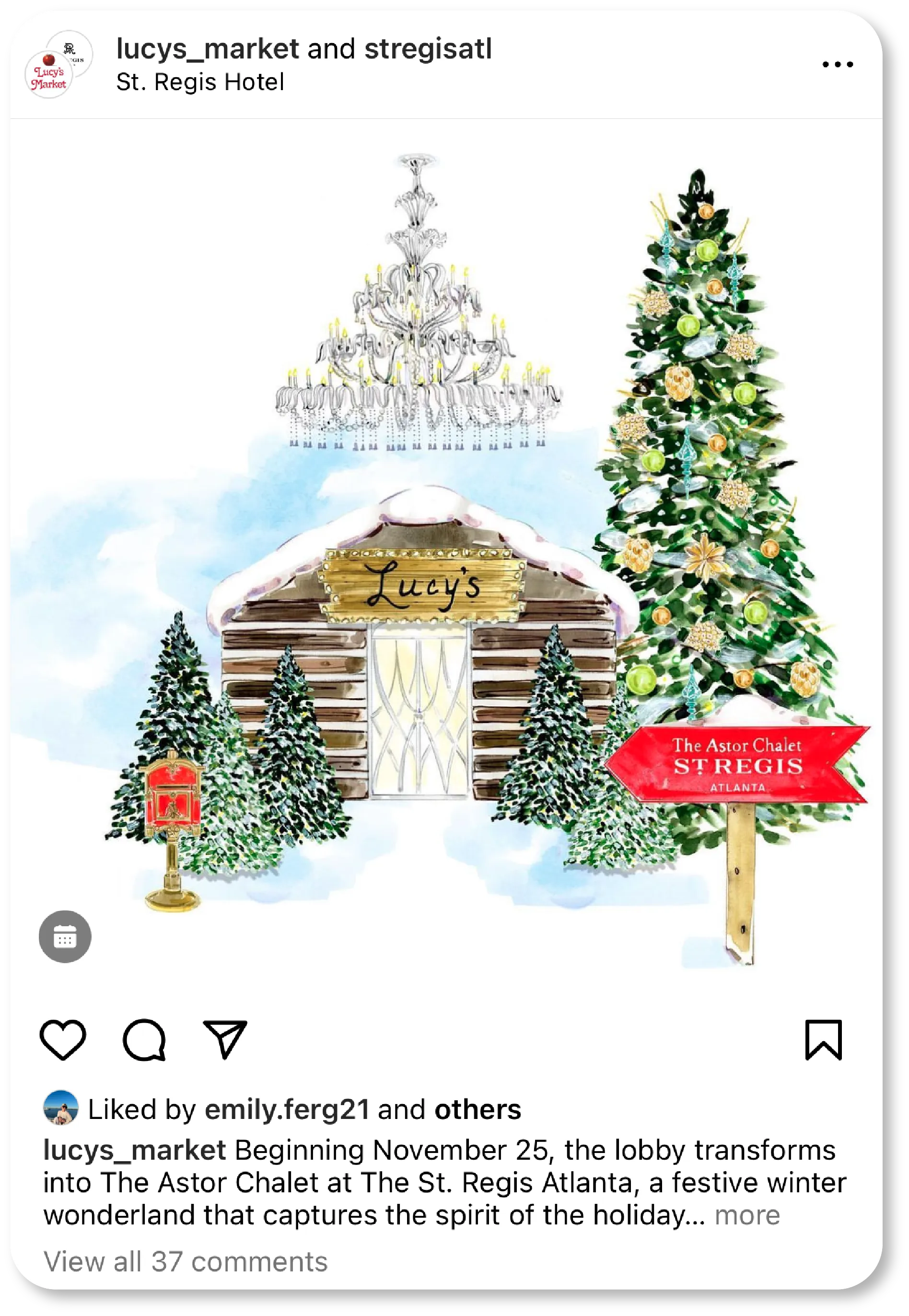Open the St. Regis Hotel location
The width and height of the screenshot is (909, 1316).
(x=200, y=82)
